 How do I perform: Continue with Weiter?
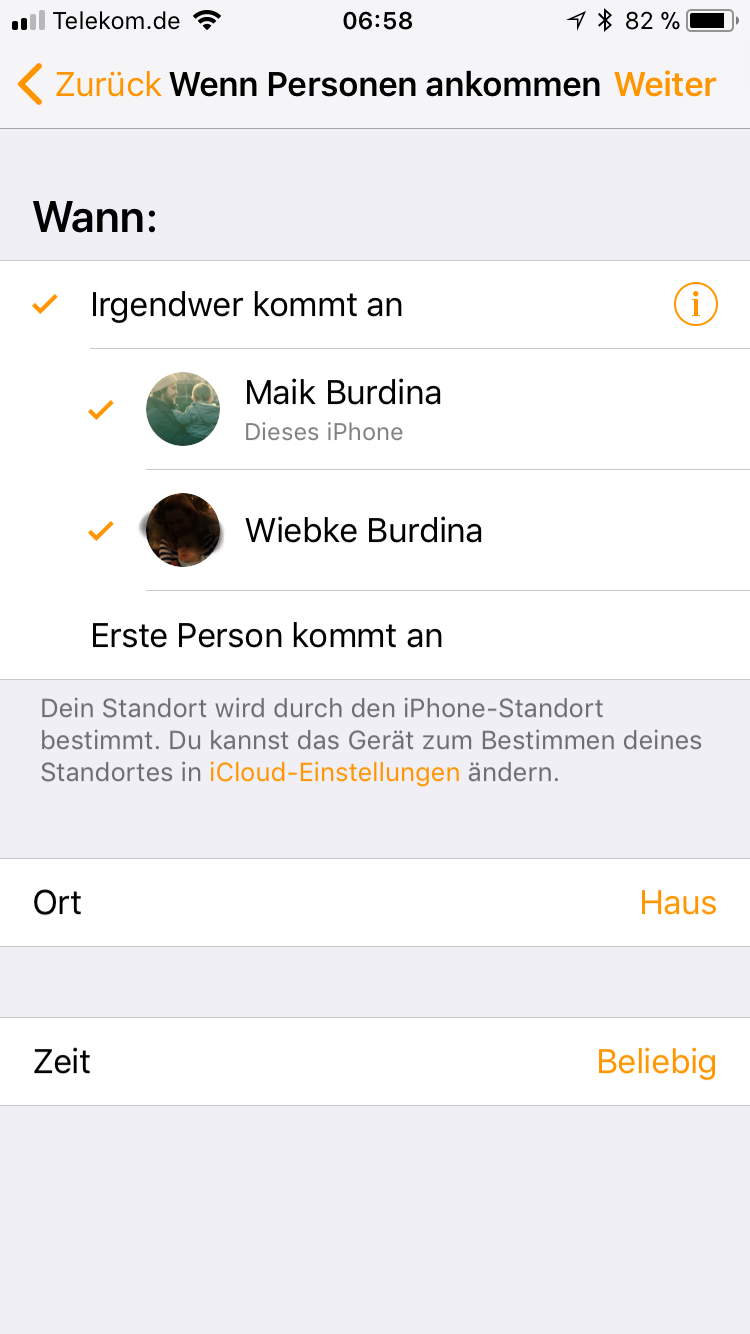coord(665,85)
